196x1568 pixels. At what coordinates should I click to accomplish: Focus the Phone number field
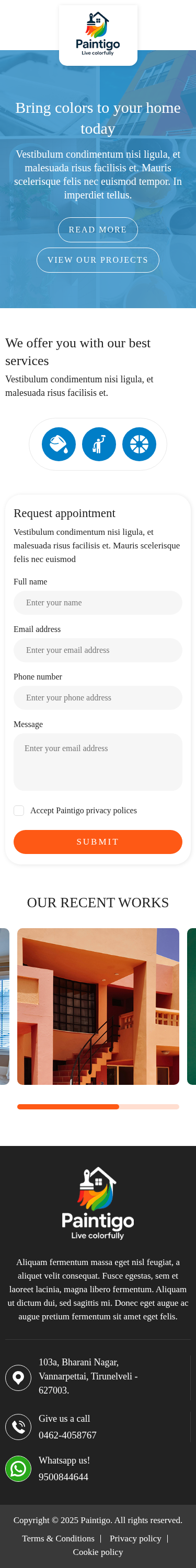point(98,698)
